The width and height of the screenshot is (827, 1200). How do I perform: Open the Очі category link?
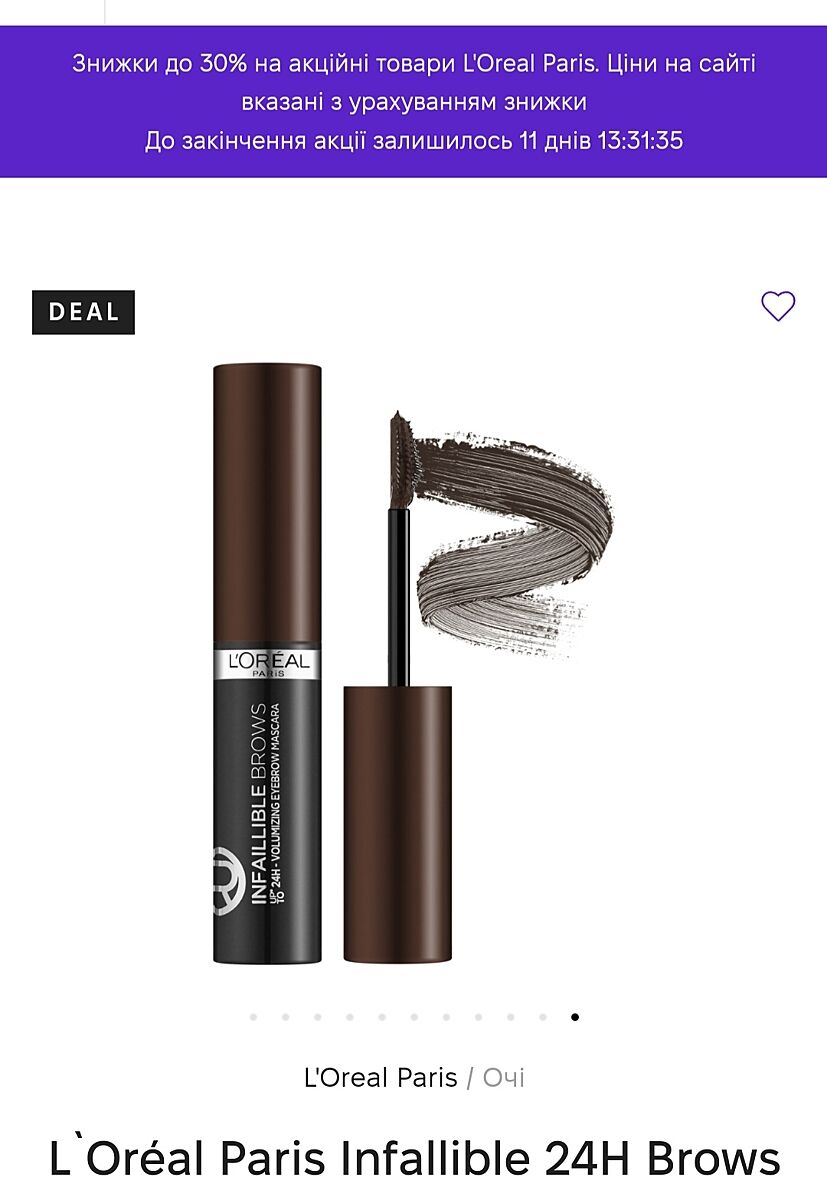click(503, 1078)
